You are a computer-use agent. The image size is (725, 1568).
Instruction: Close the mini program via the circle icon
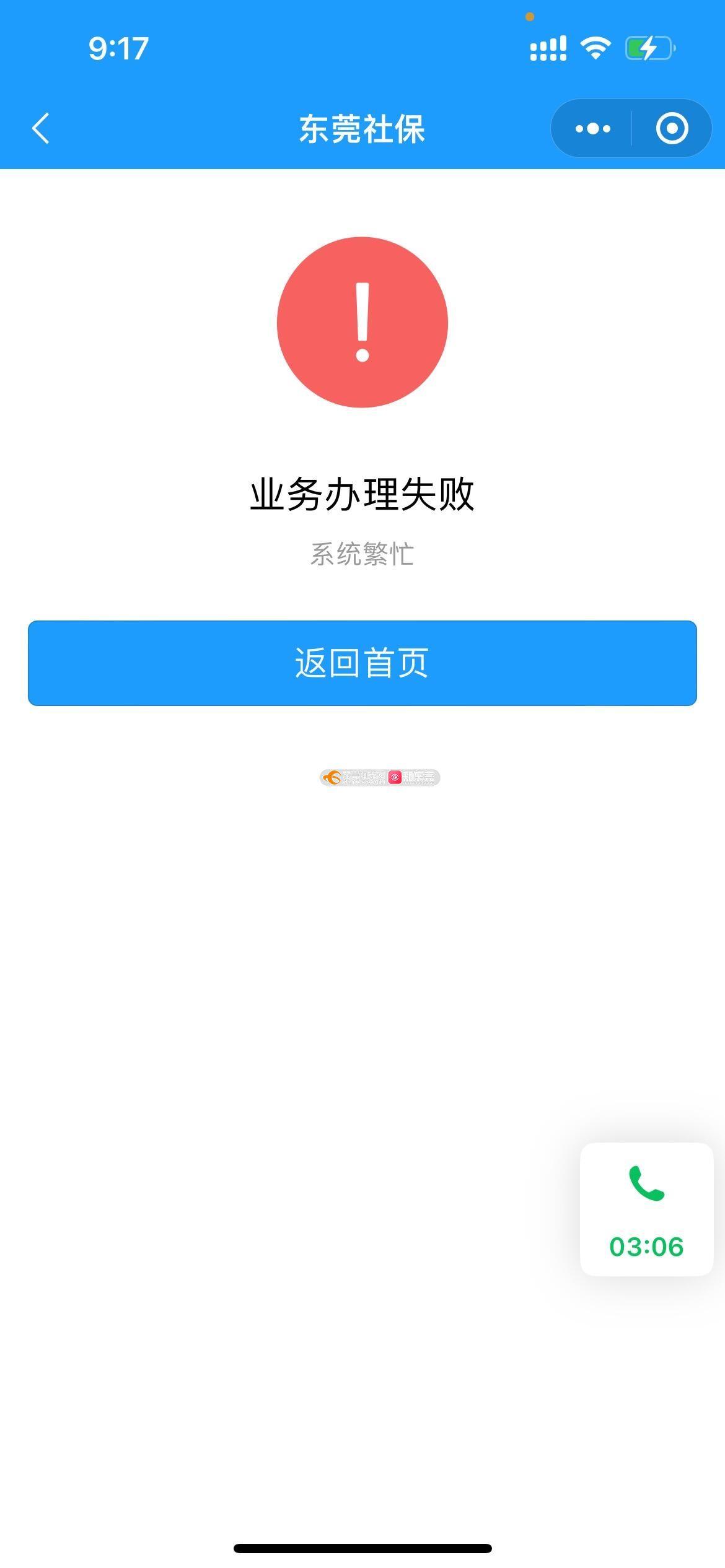pos(672,128)
